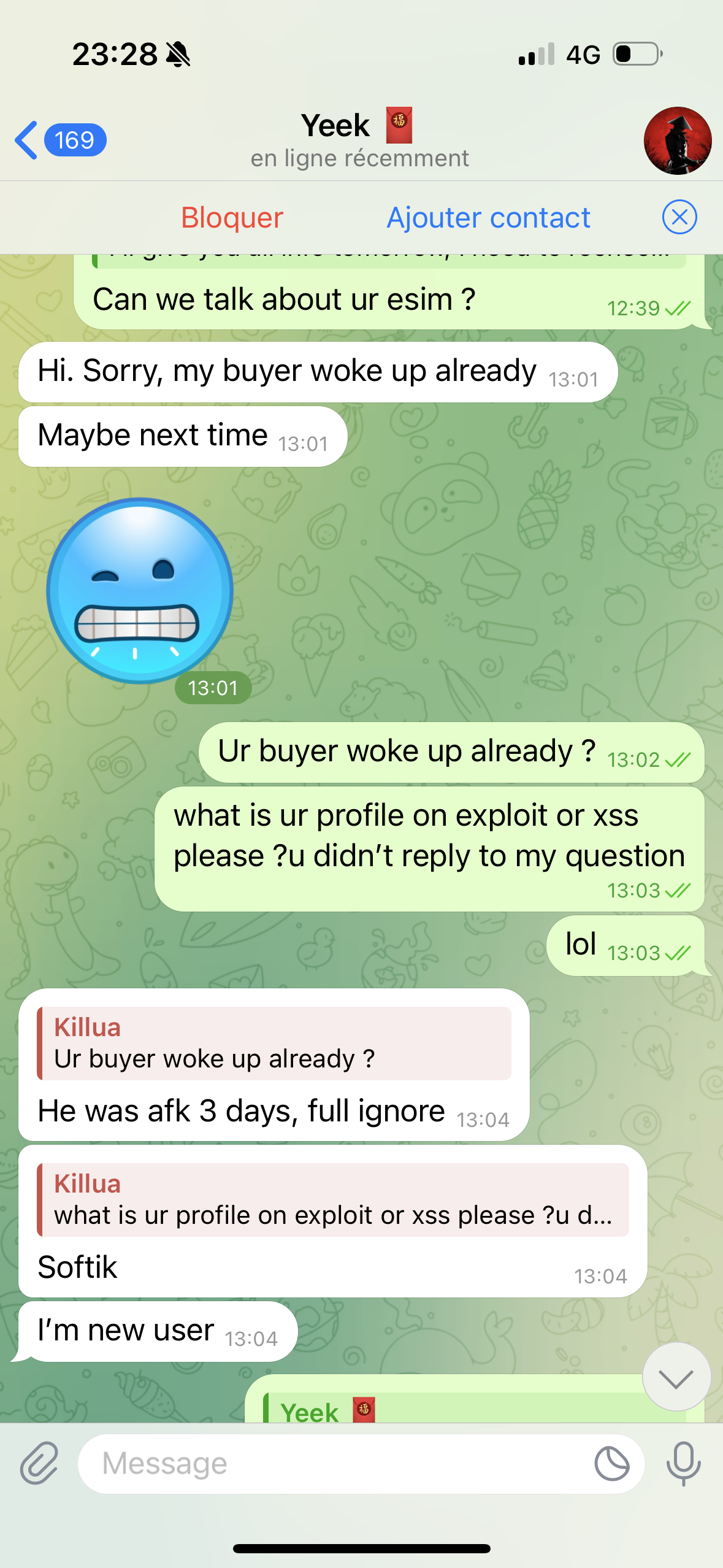The width and height of the screenshot is (723, 1568).
Task: Jump to quoted message "Ur buyer woke up already ?"
Action: tap(274, 1043)
